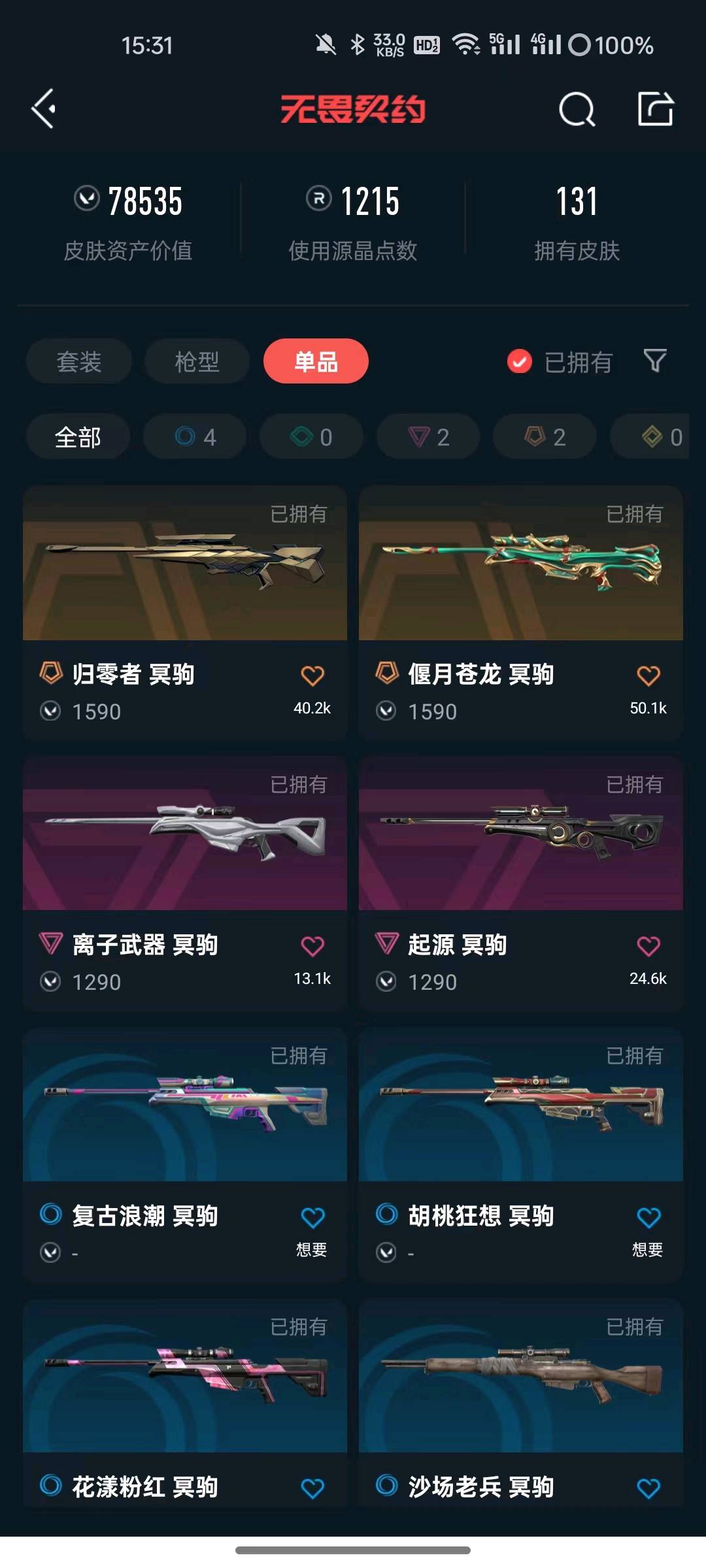Tap the heart icon on 起源 冥驹
706x1568 pixels.
648,947
